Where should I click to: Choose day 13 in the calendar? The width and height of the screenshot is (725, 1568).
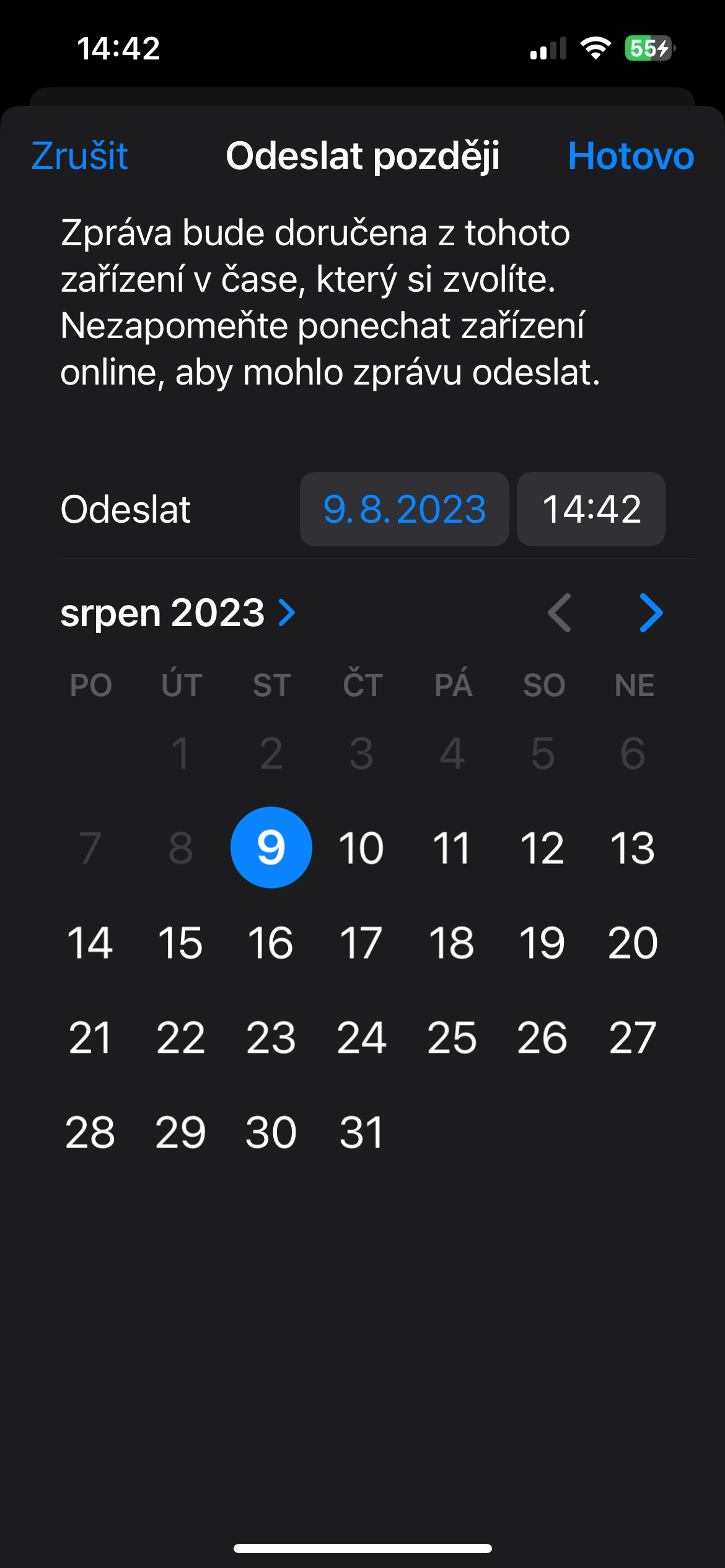[x=633, y=848]
